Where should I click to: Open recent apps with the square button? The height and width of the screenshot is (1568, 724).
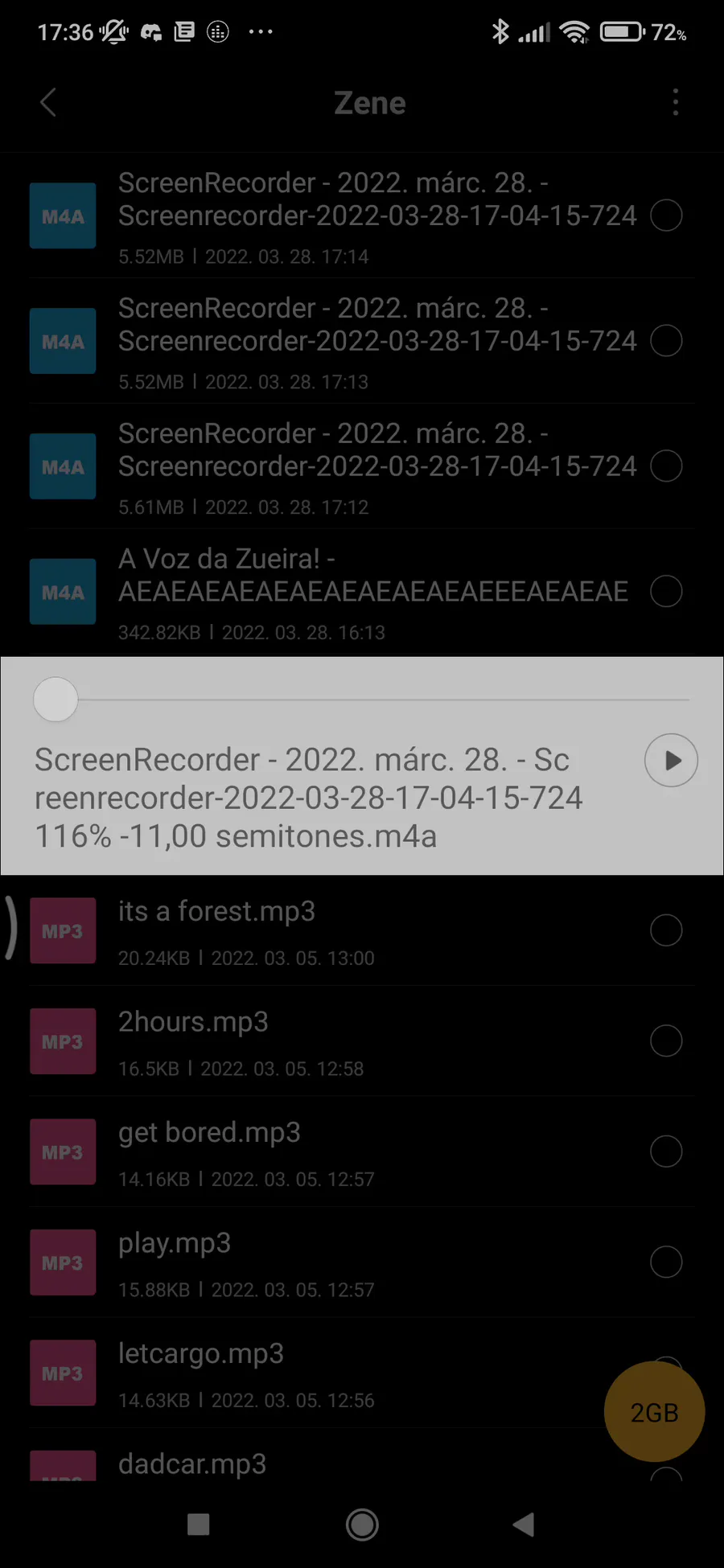[198, 1525]
